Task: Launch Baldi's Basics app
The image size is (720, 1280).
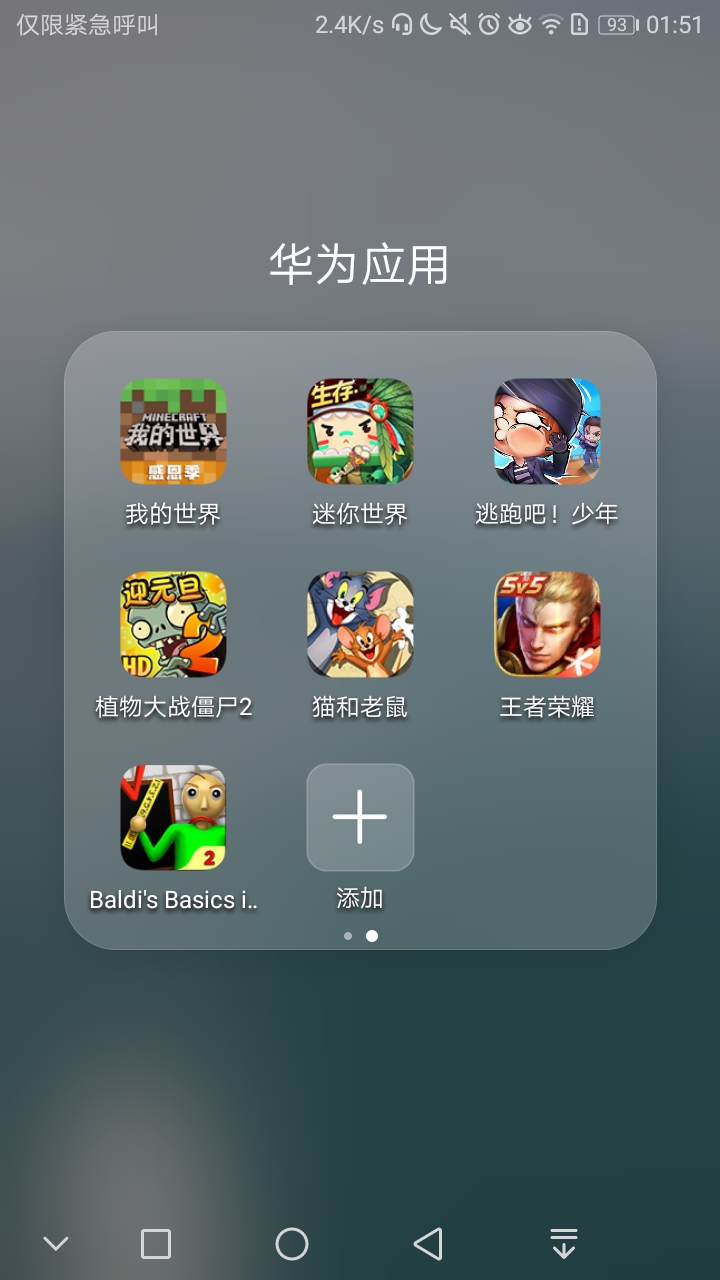Action: (173, 817)
